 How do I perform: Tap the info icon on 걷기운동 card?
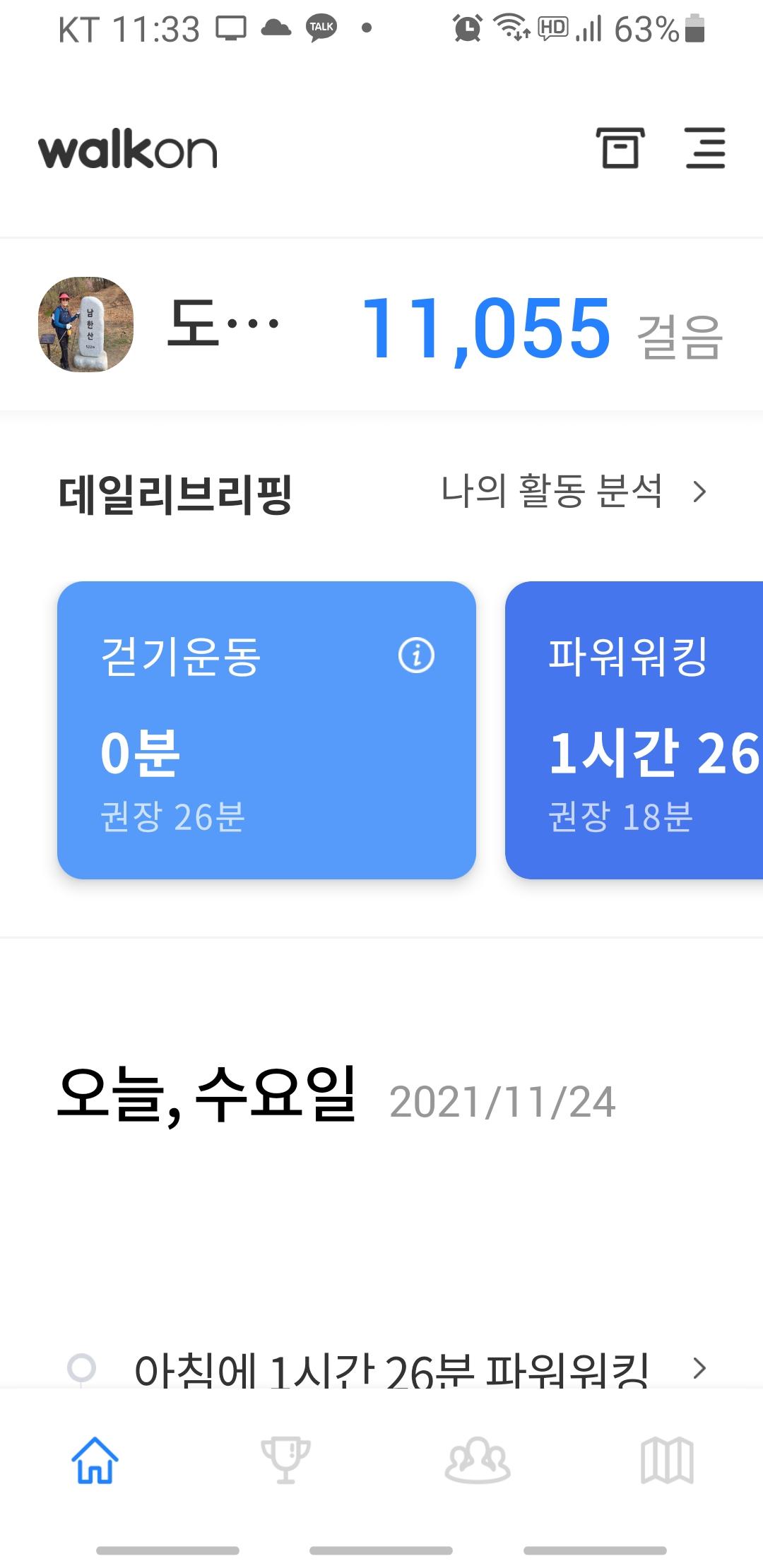[416, 655]
